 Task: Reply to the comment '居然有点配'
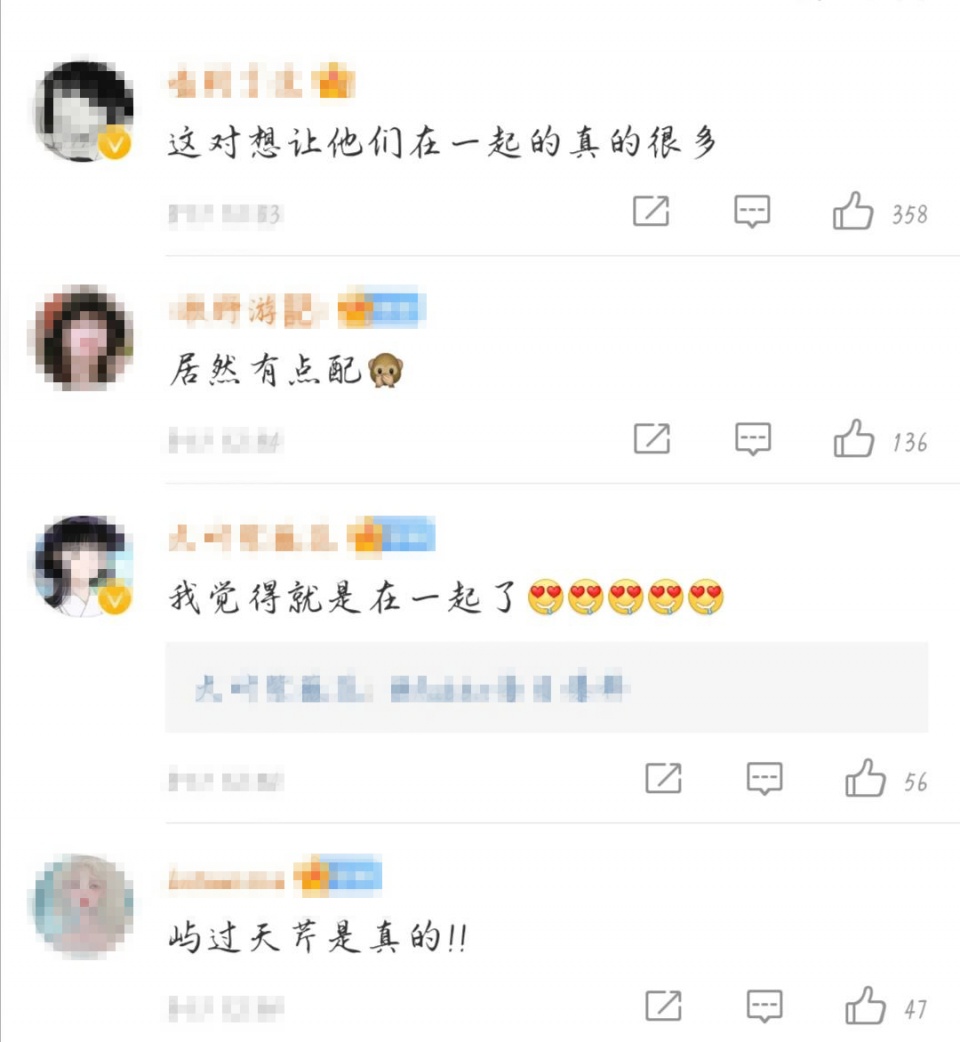pyautogui.click(x=753, y=439)
